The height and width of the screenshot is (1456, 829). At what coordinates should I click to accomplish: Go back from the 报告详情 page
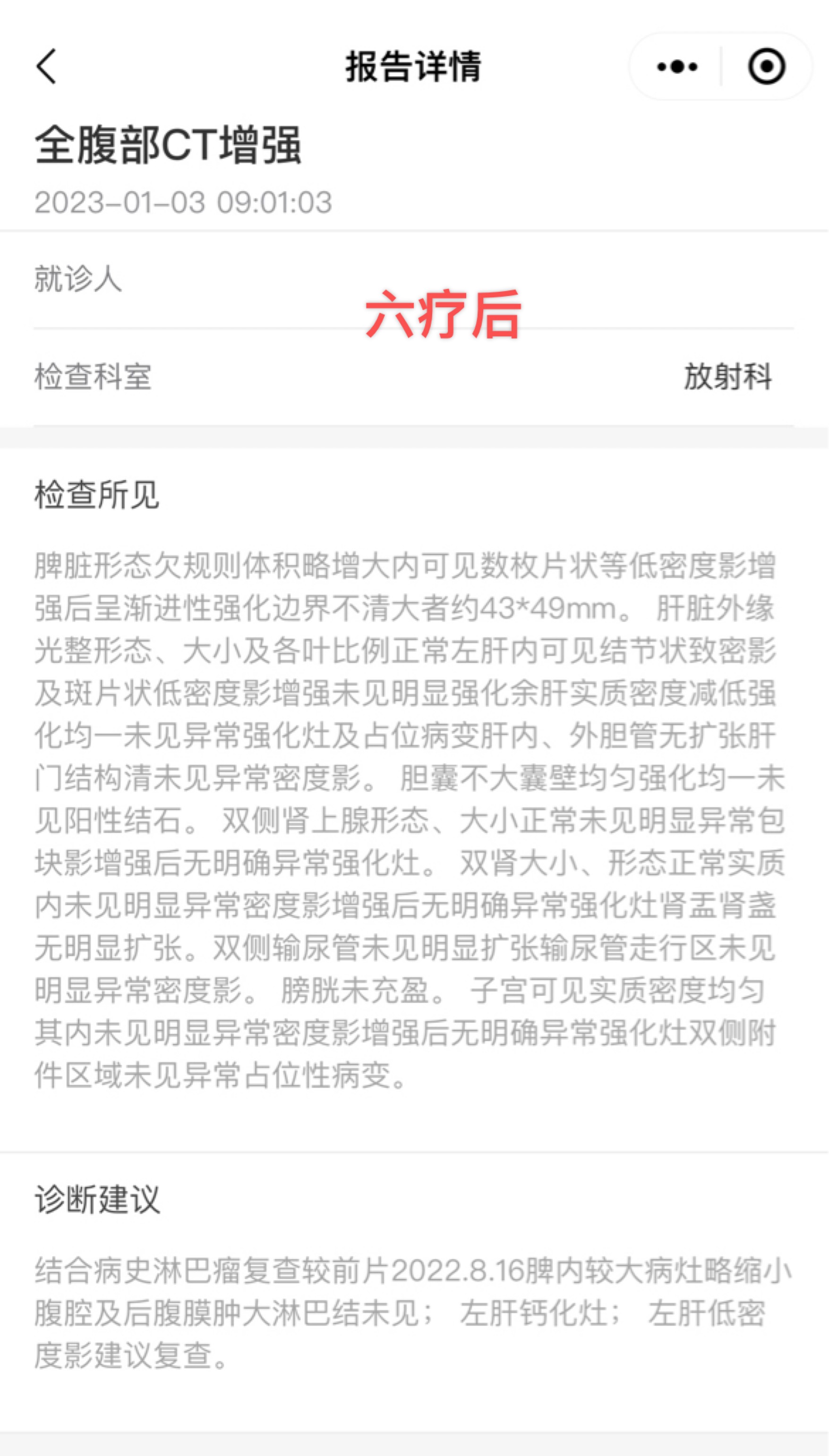(x=47, y=66)
